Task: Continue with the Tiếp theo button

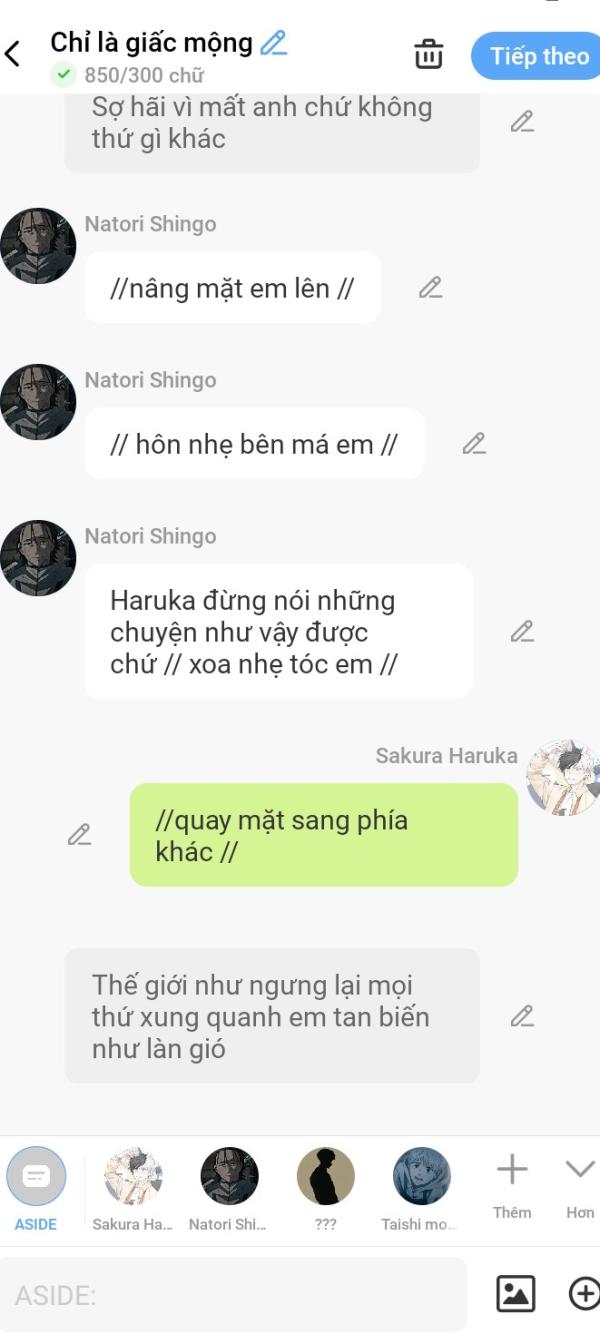Action: (x=537, y=56)
